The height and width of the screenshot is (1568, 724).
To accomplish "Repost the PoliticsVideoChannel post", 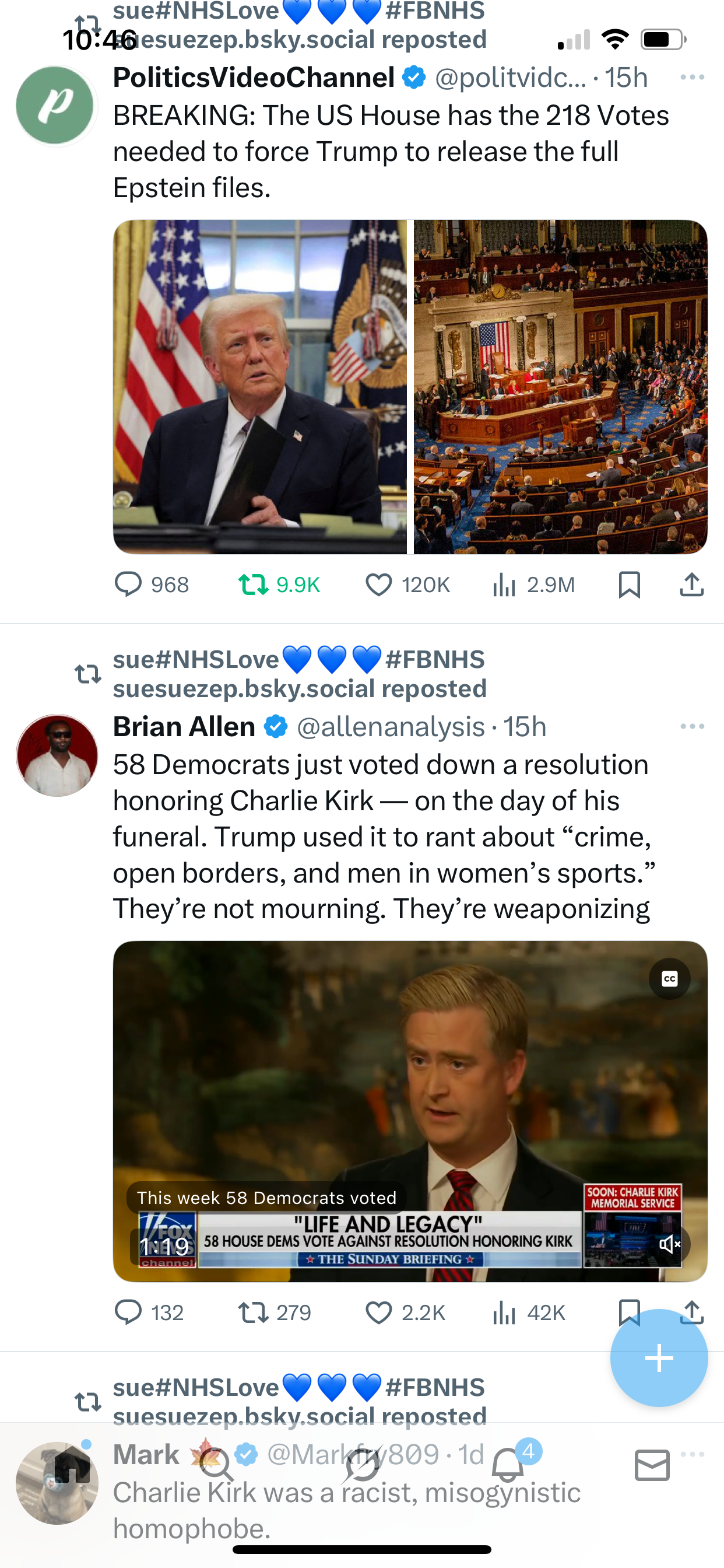I will click(253, 584).
